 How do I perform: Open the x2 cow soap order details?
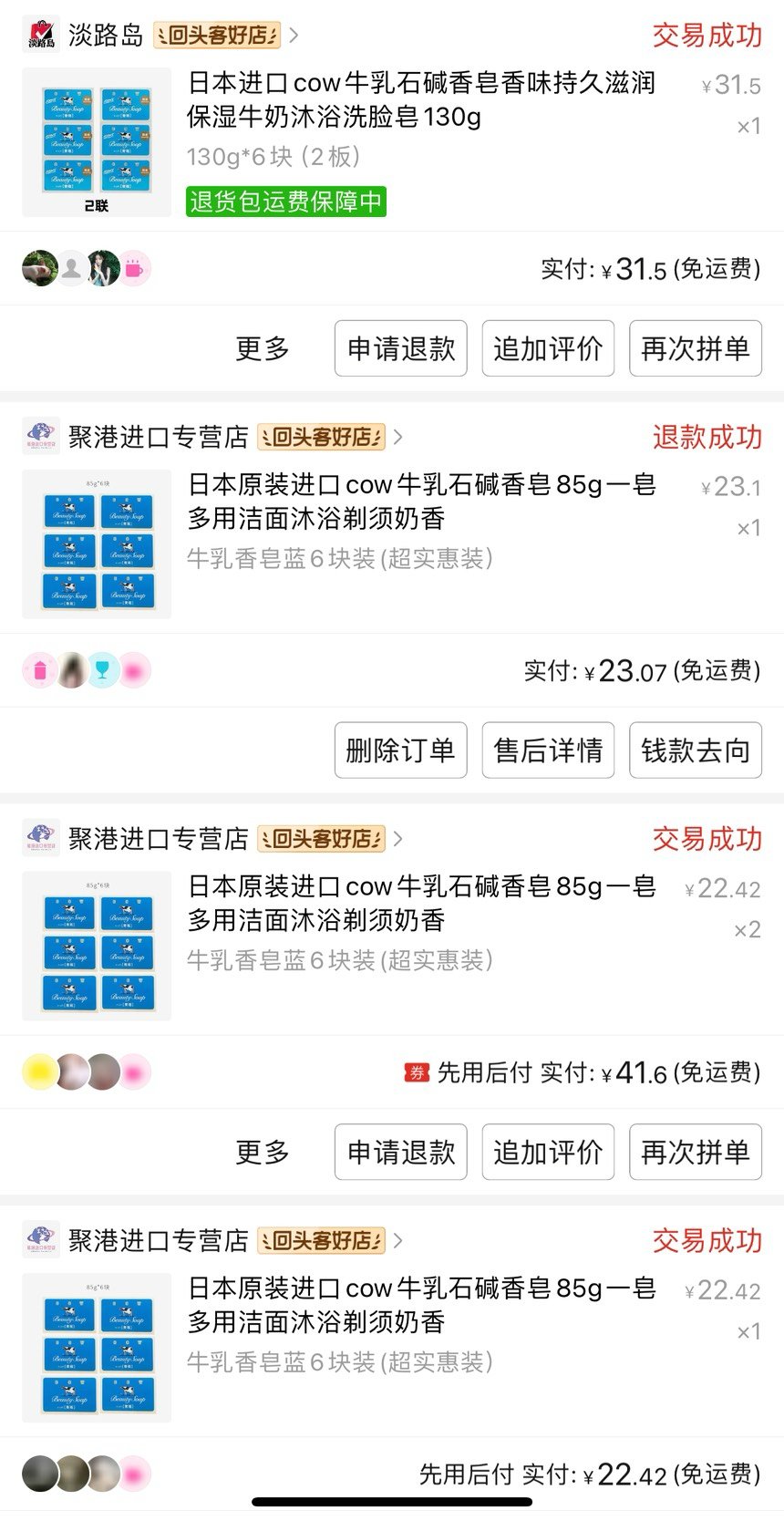point(392,946)
